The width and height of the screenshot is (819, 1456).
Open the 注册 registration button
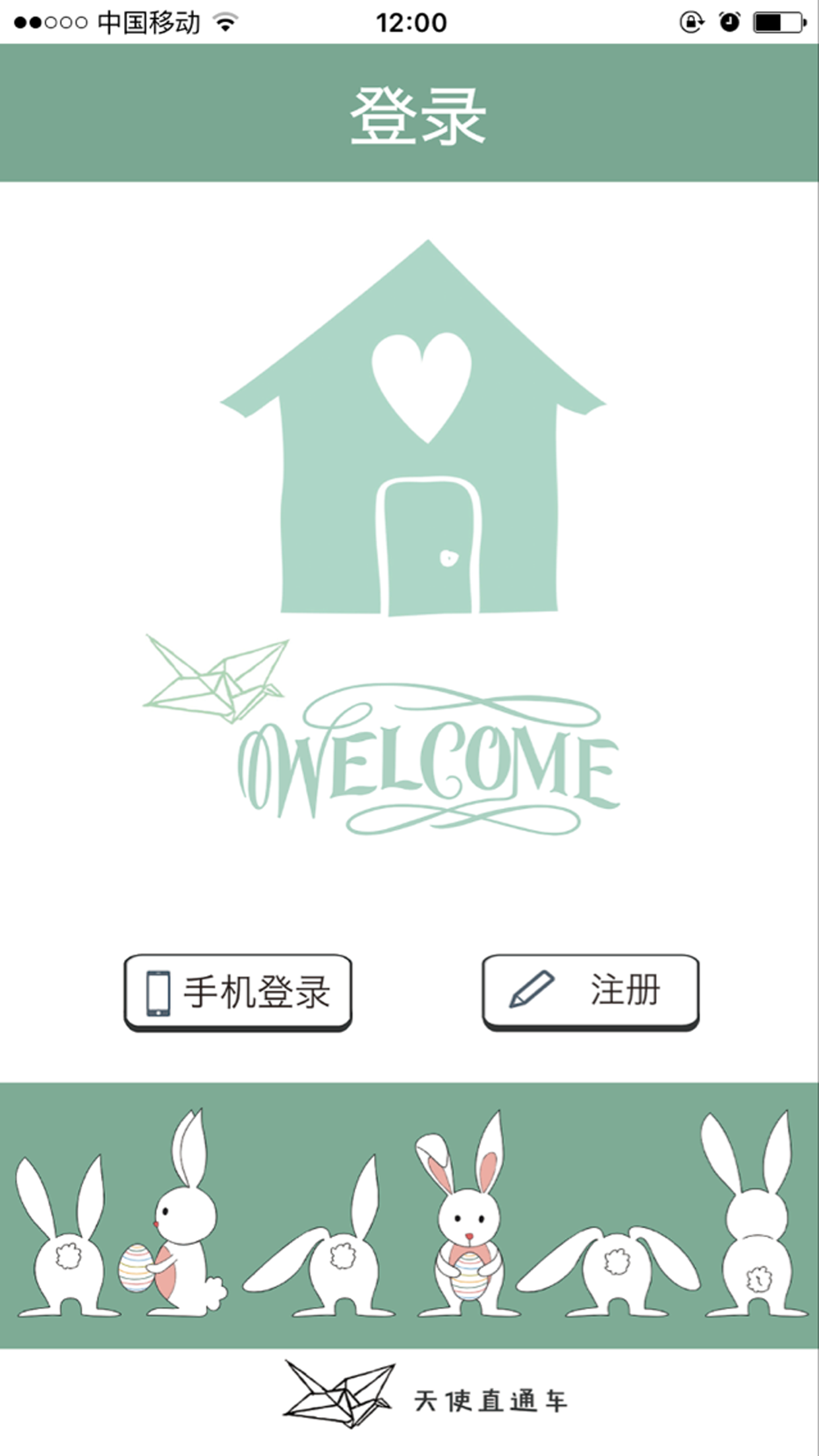[590, 990]
